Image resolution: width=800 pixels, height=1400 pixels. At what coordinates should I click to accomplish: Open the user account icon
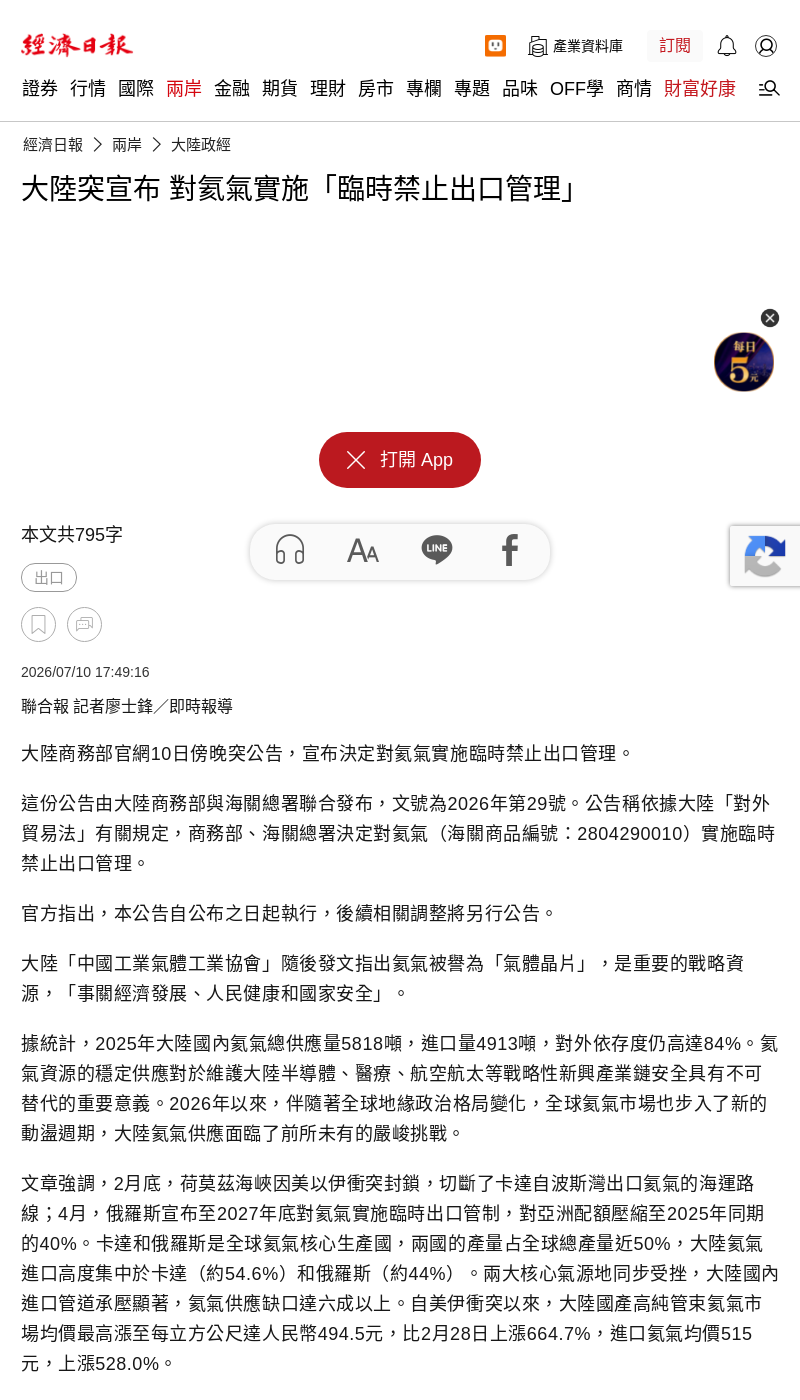click(766, 46)
